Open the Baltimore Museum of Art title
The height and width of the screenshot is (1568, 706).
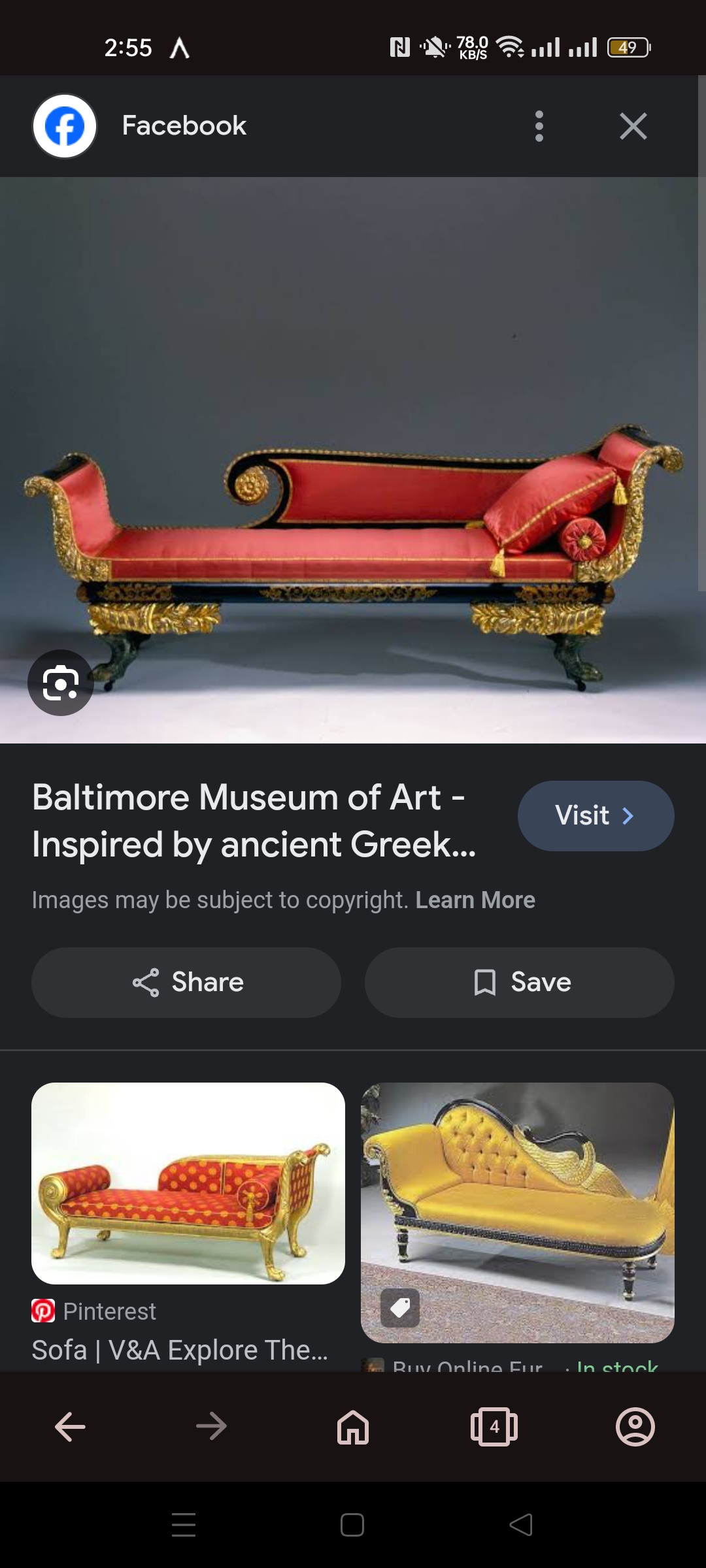click(x=255, y=821)
